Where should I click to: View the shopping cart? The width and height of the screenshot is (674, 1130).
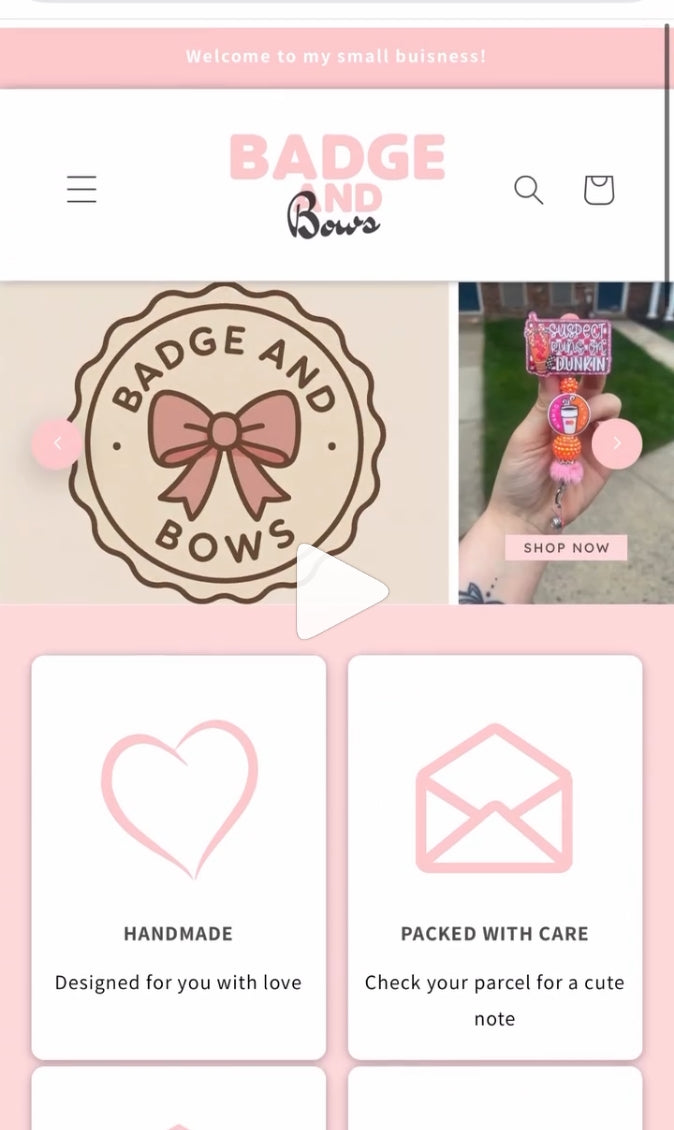[598, 189]
